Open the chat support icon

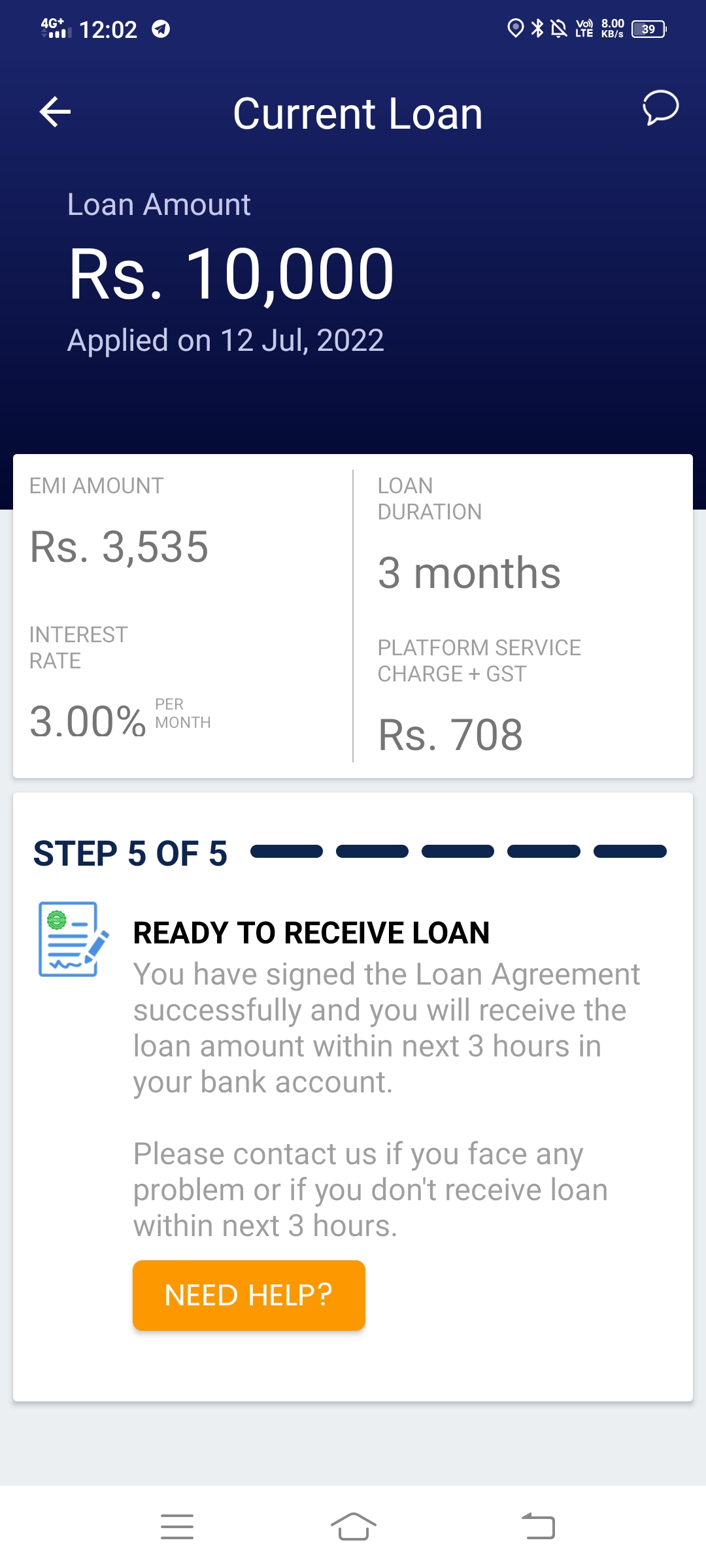660,108
